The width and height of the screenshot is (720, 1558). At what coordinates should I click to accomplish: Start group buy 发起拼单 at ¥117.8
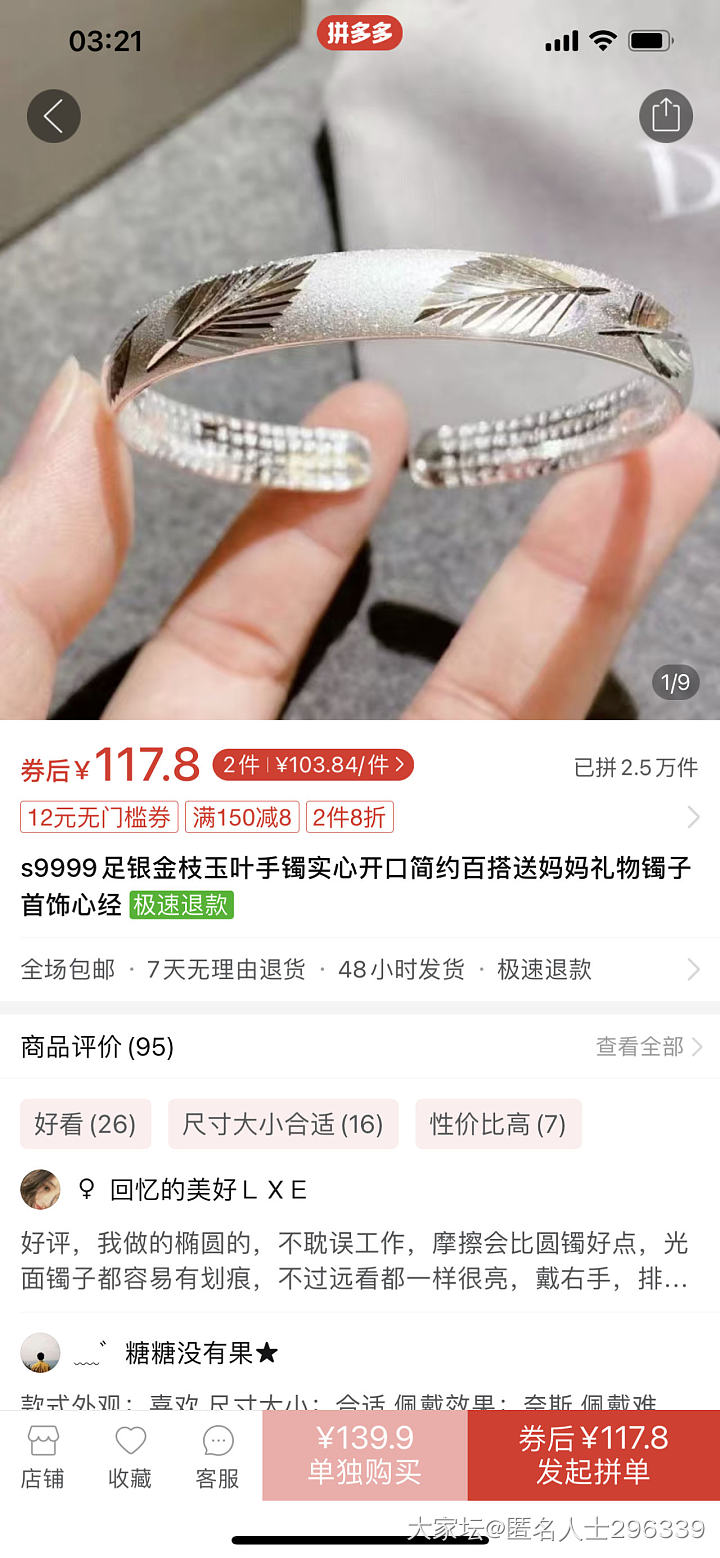point(593,1455)
